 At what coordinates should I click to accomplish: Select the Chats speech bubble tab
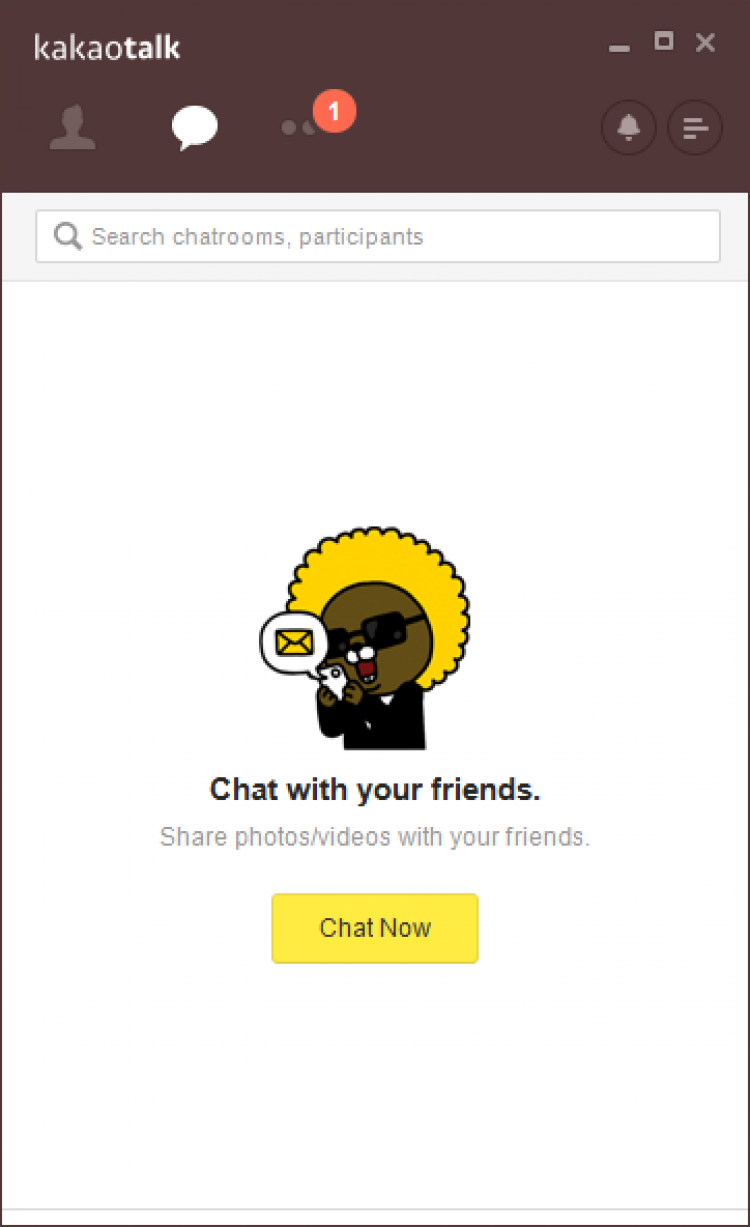(194, 128)
